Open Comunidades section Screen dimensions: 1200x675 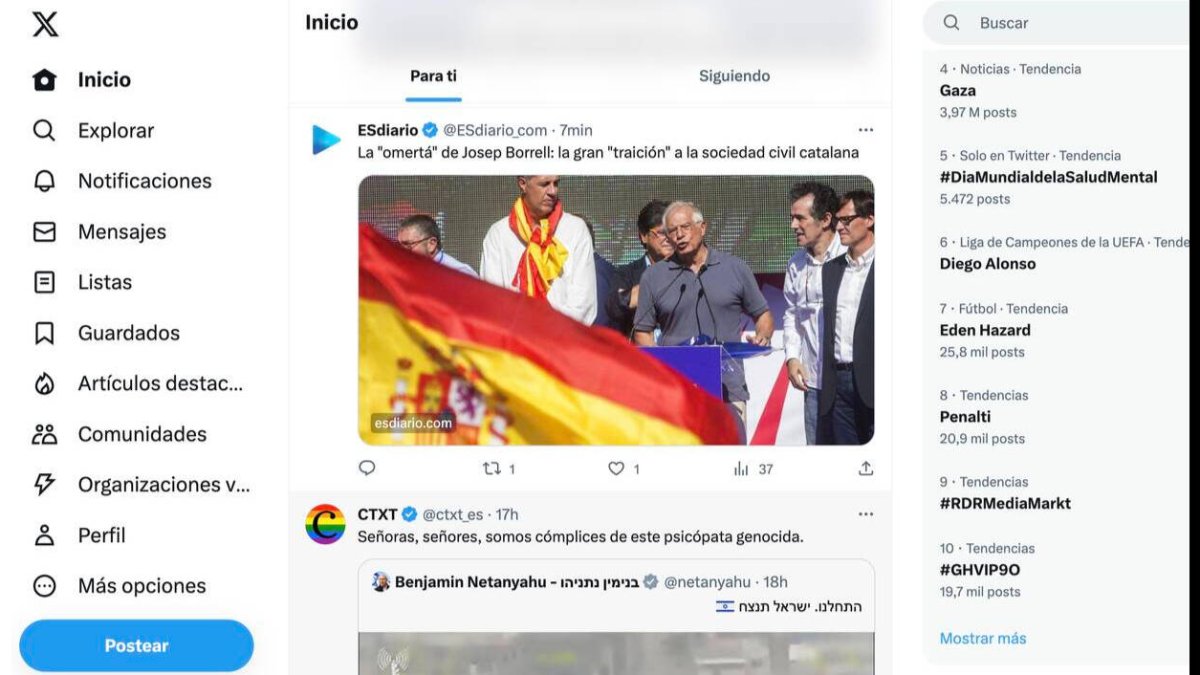141,434
